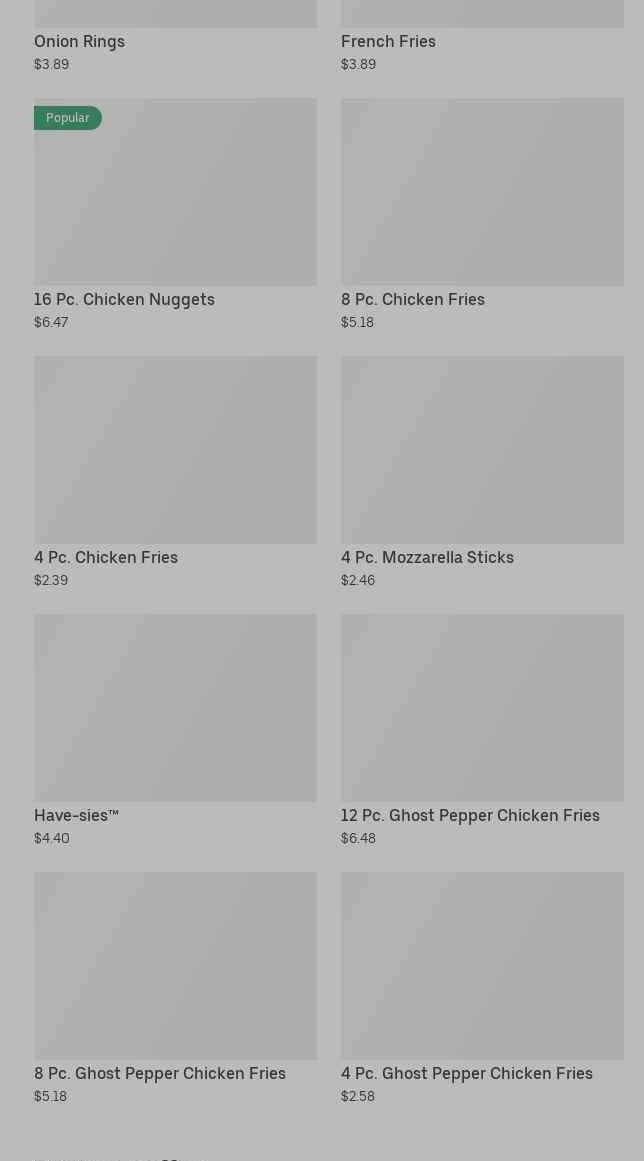Open the Onion Rings item
644x1161 pixels.
tap(175, 36)
